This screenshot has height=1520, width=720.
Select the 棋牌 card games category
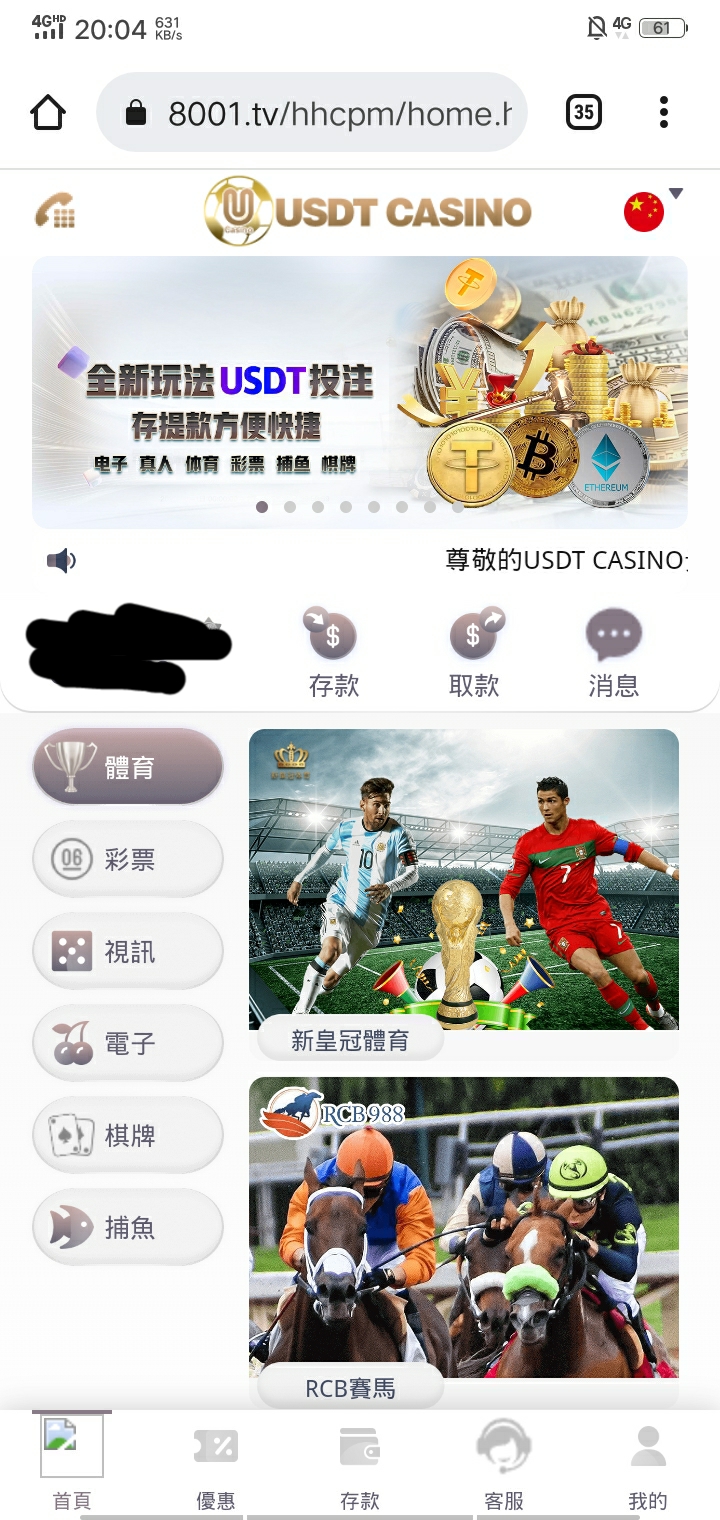point(128,1135)
